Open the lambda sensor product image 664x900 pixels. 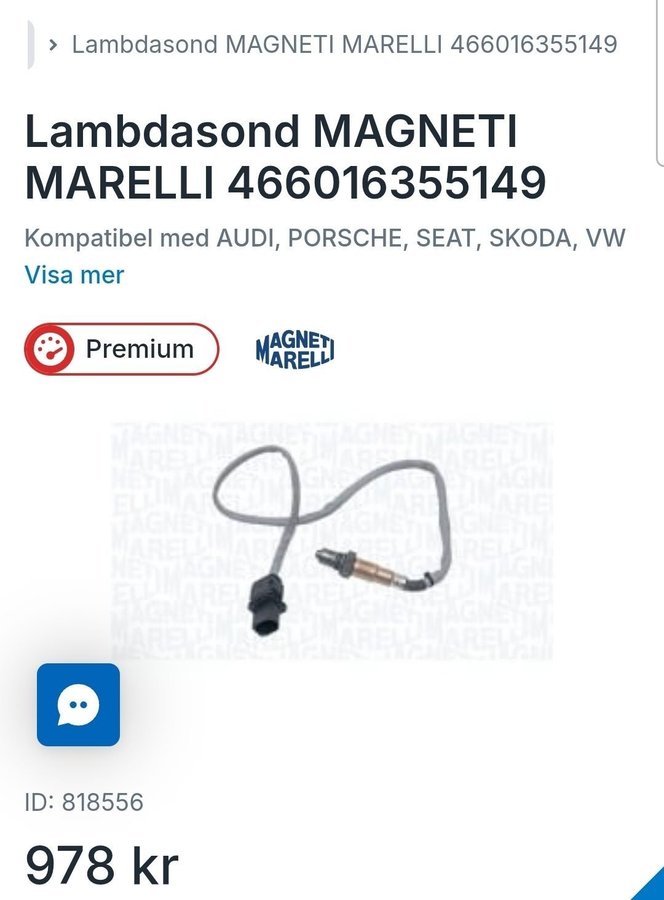(x=331, y=540)
